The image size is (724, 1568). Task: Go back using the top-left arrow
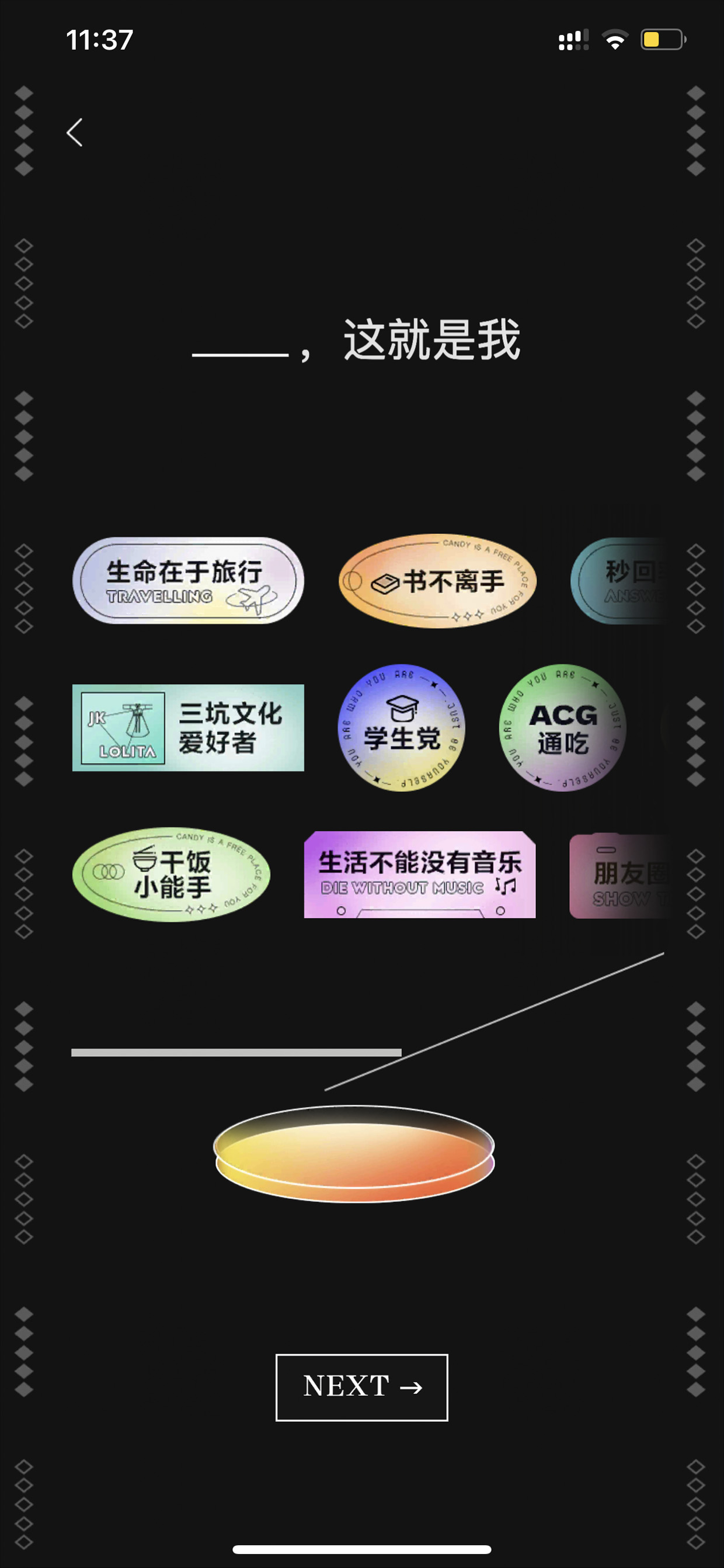click(x=75, y=133)
